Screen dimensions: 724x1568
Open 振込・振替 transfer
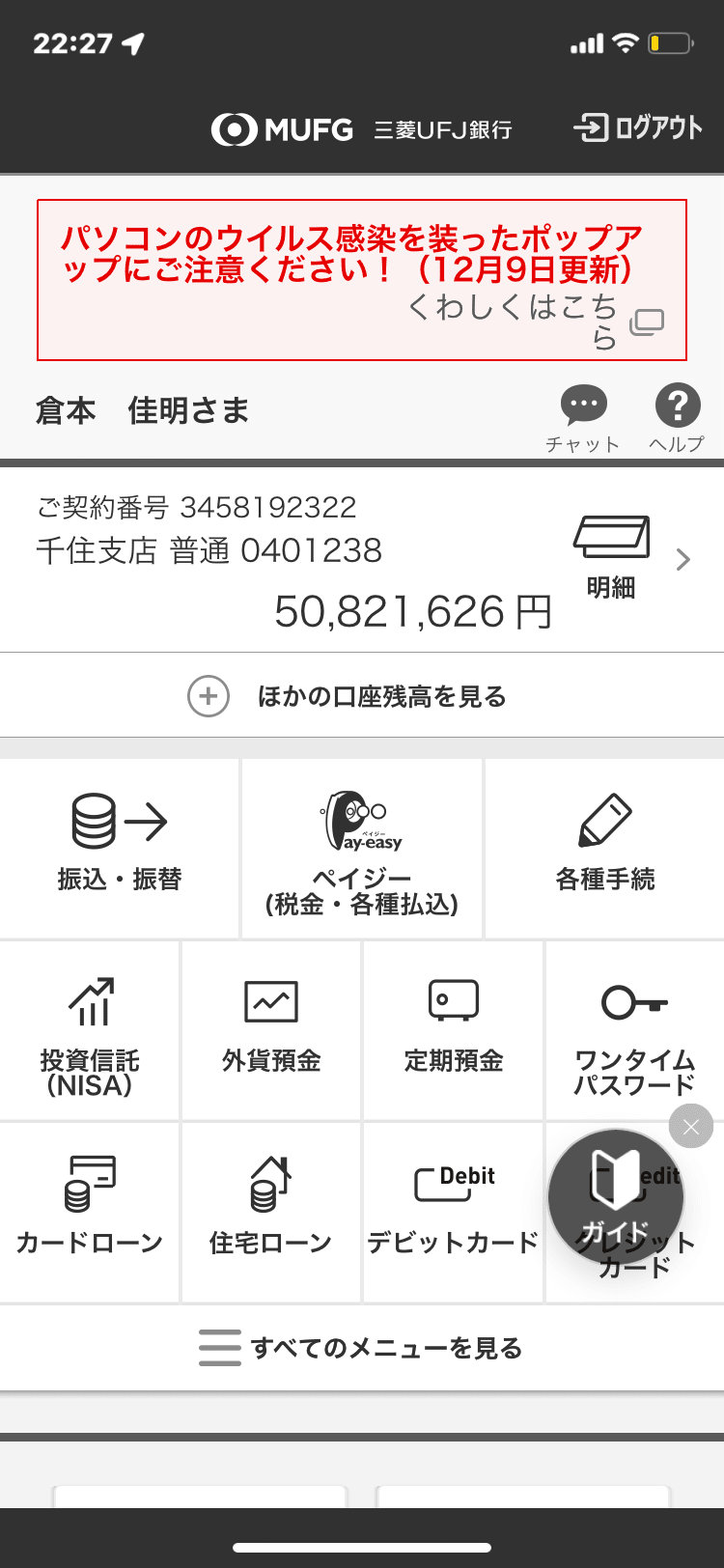120,848
